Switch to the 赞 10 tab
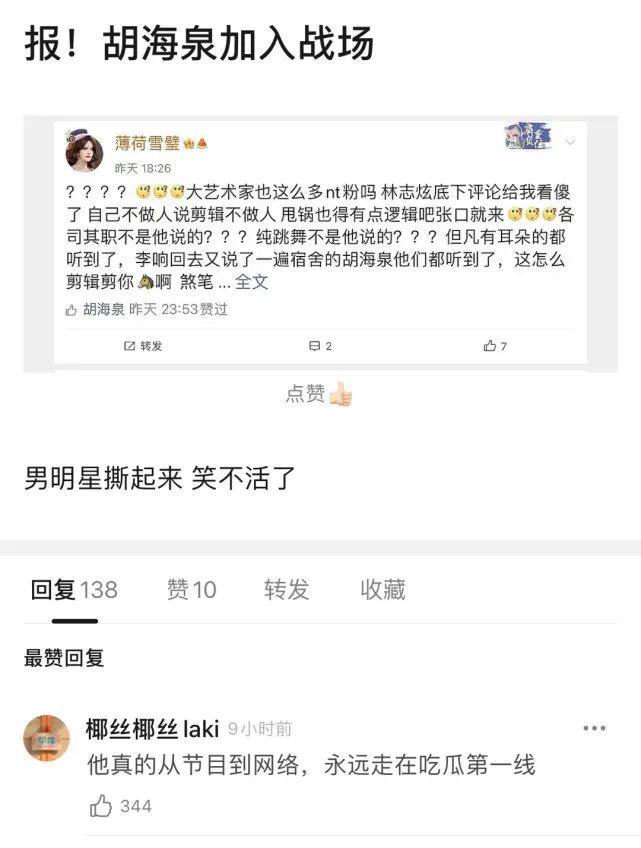The image size is (641, 848). coord(191,590)
